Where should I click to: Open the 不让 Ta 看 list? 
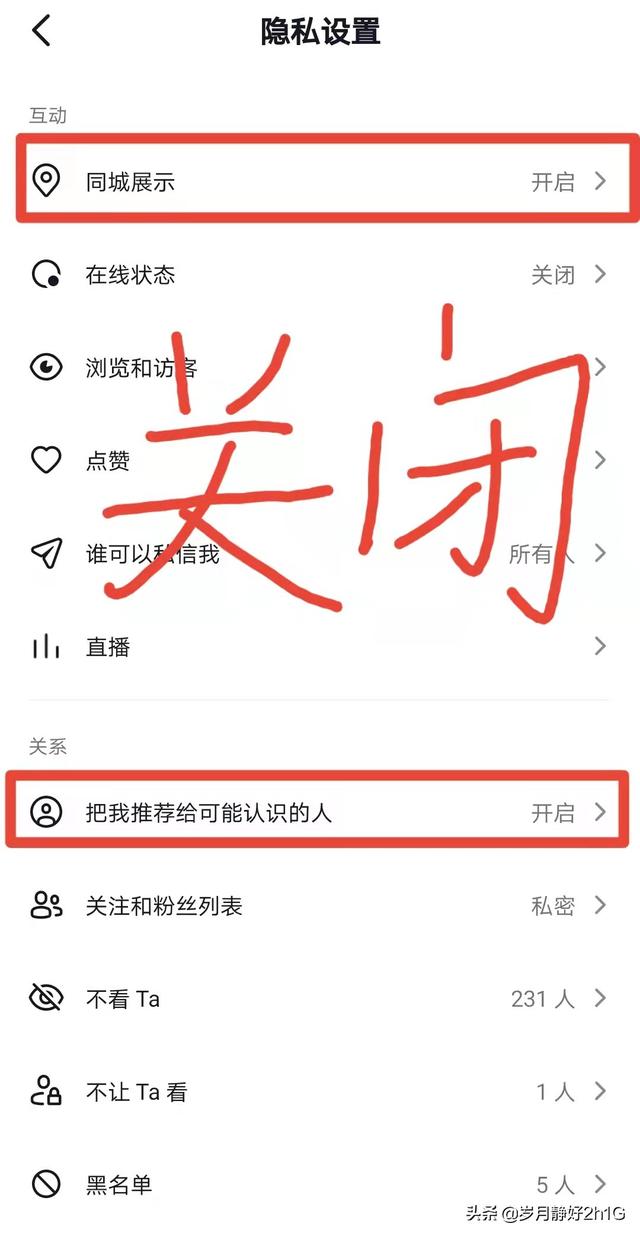(320, 1091)
